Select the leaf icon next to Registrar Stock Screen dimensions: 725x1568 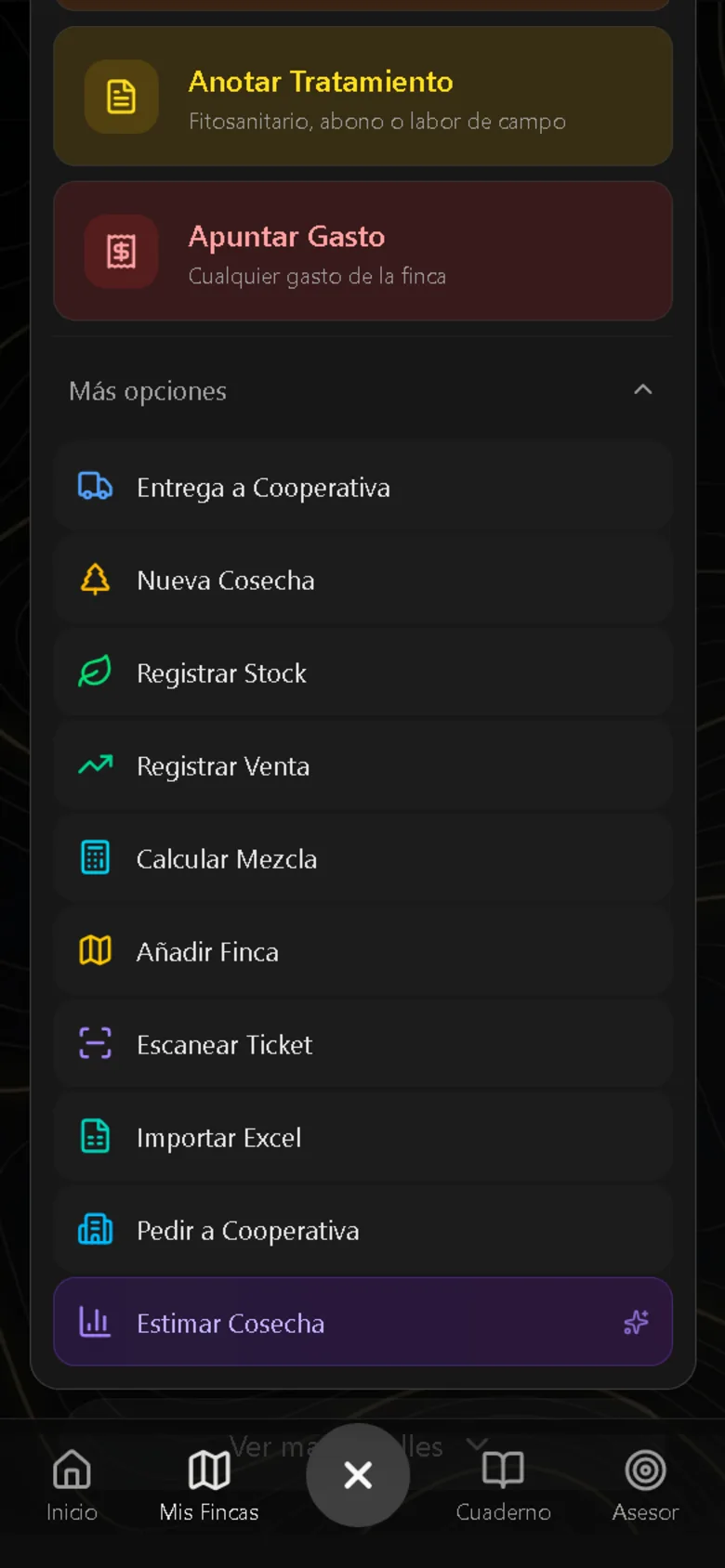tap(95, 673)
